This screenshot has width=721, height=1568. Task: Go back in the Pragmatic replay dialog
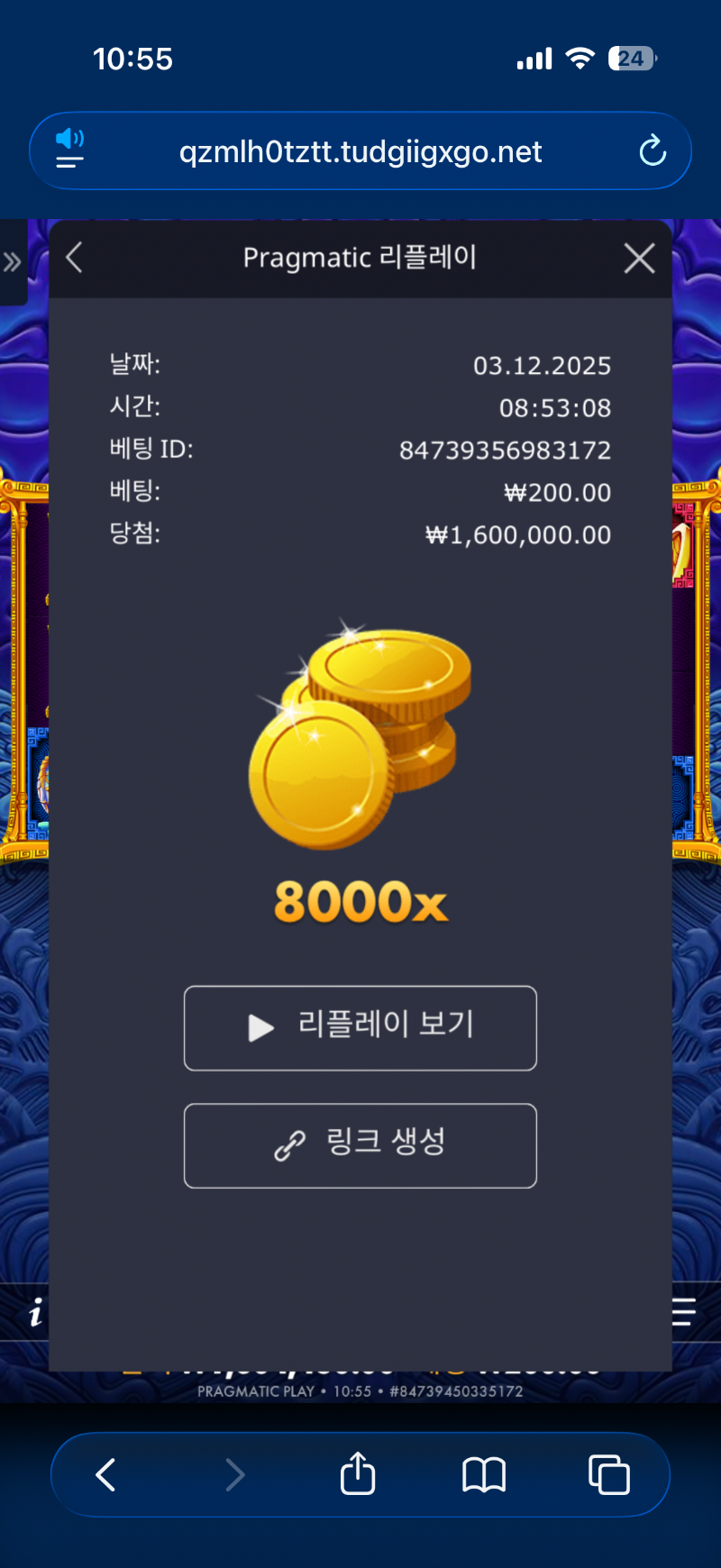[x=75, y=258]
